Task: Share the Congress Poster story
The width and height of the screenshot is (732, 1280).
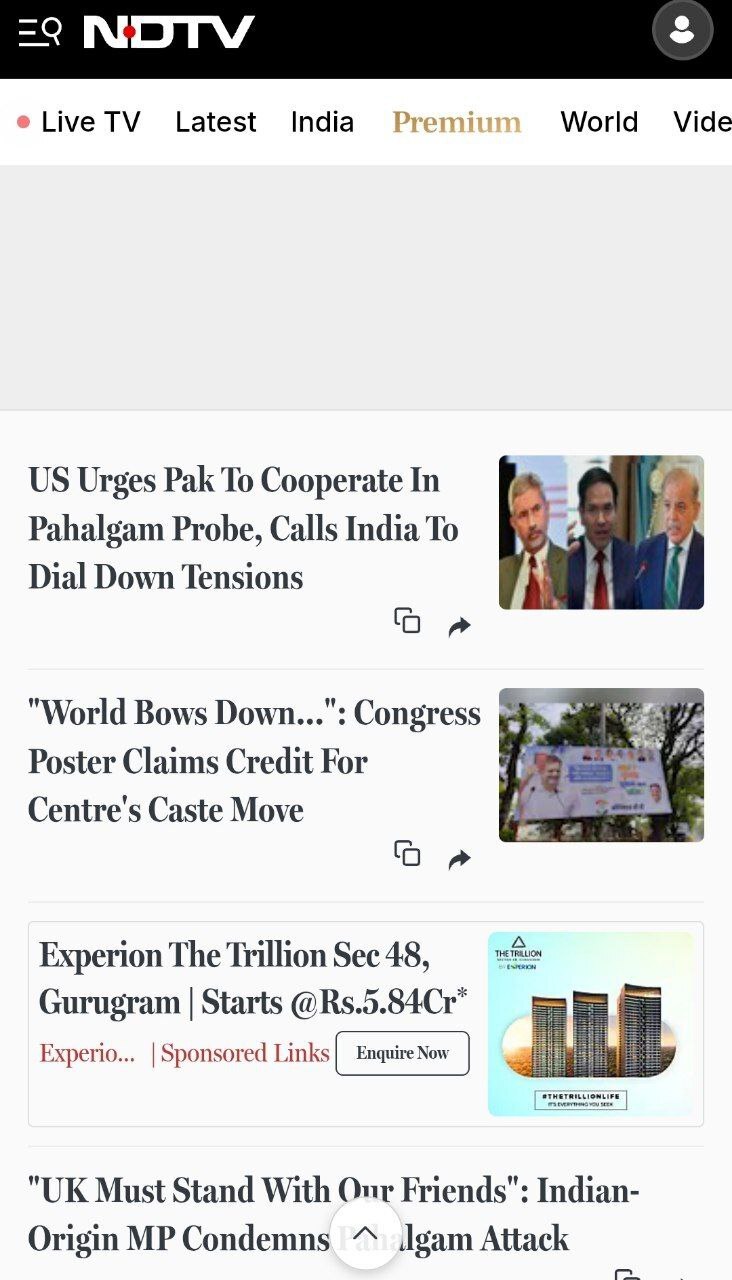Action: click(459, 859)
